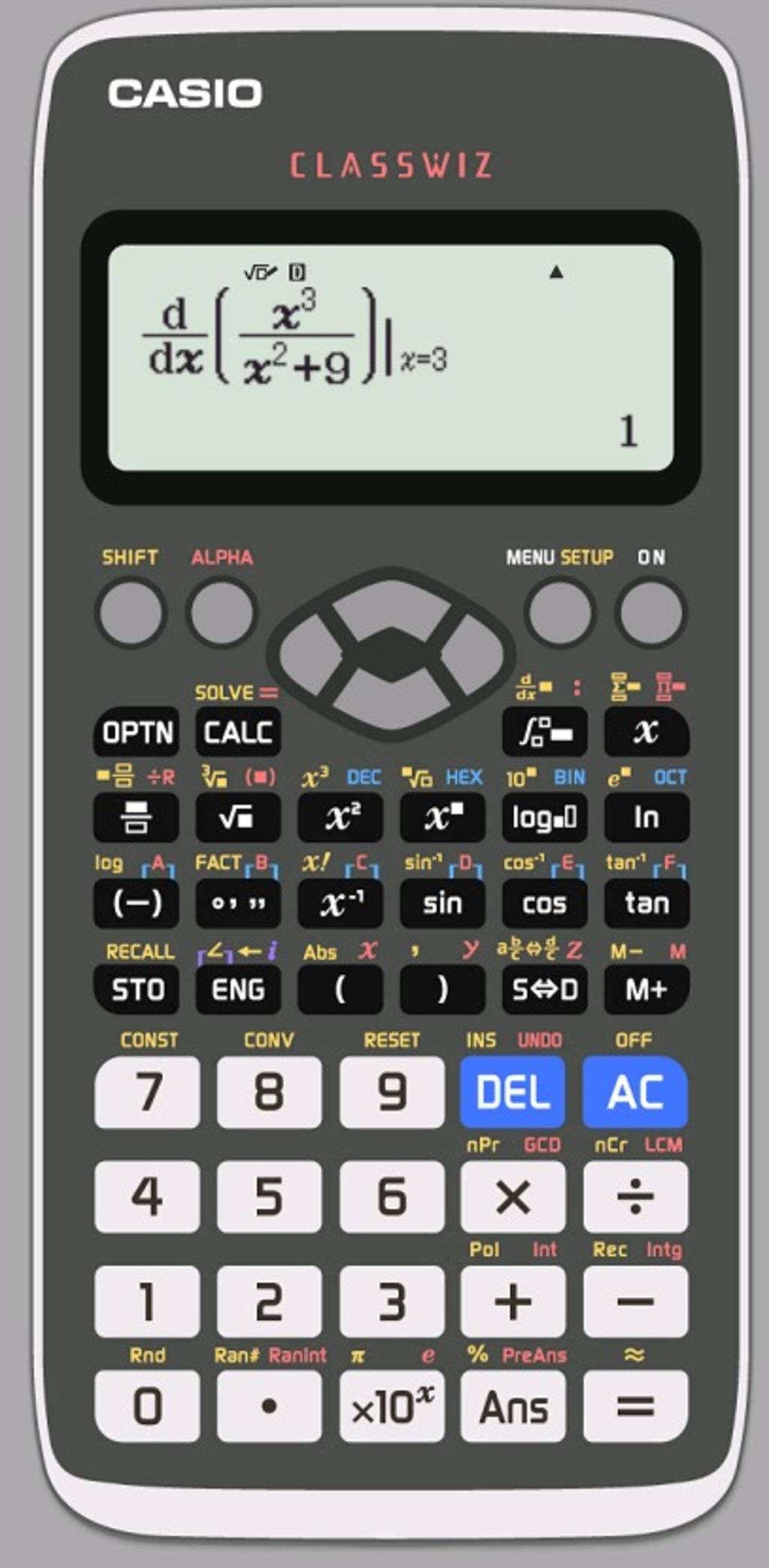Tap the ALPHA key
Screen dimensions: 769x1568
point(222,612)
